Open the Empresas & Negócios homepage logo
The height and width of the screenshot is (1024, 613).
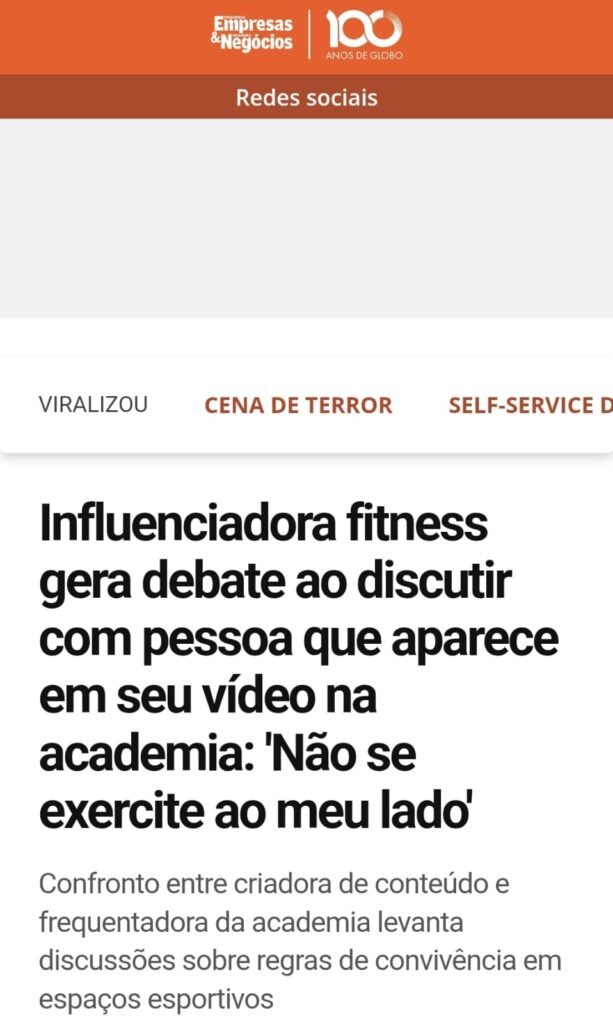point(252,35)
